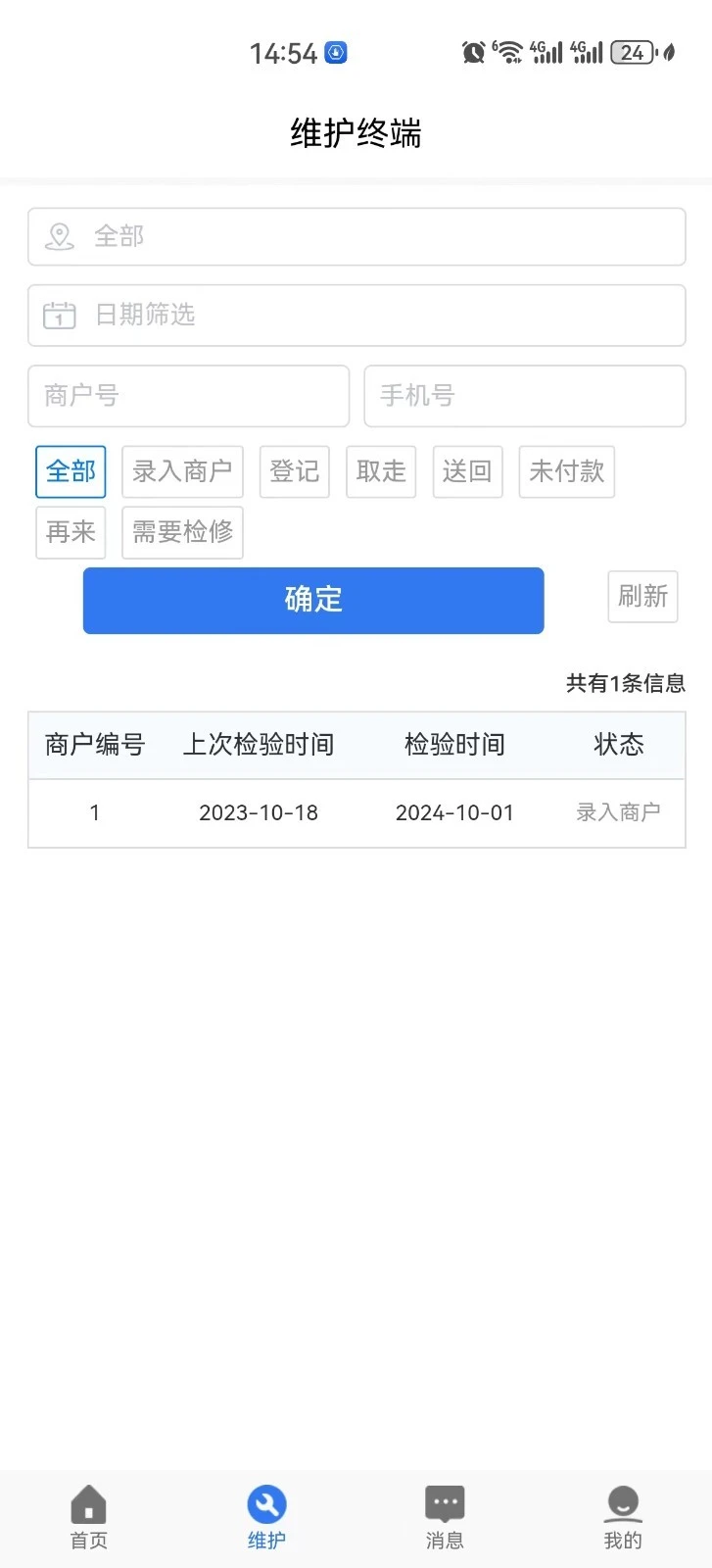Tap the 我的 profile icon
The image size is (712, 1568).
pyautogui.click(x=622, y=1501)
